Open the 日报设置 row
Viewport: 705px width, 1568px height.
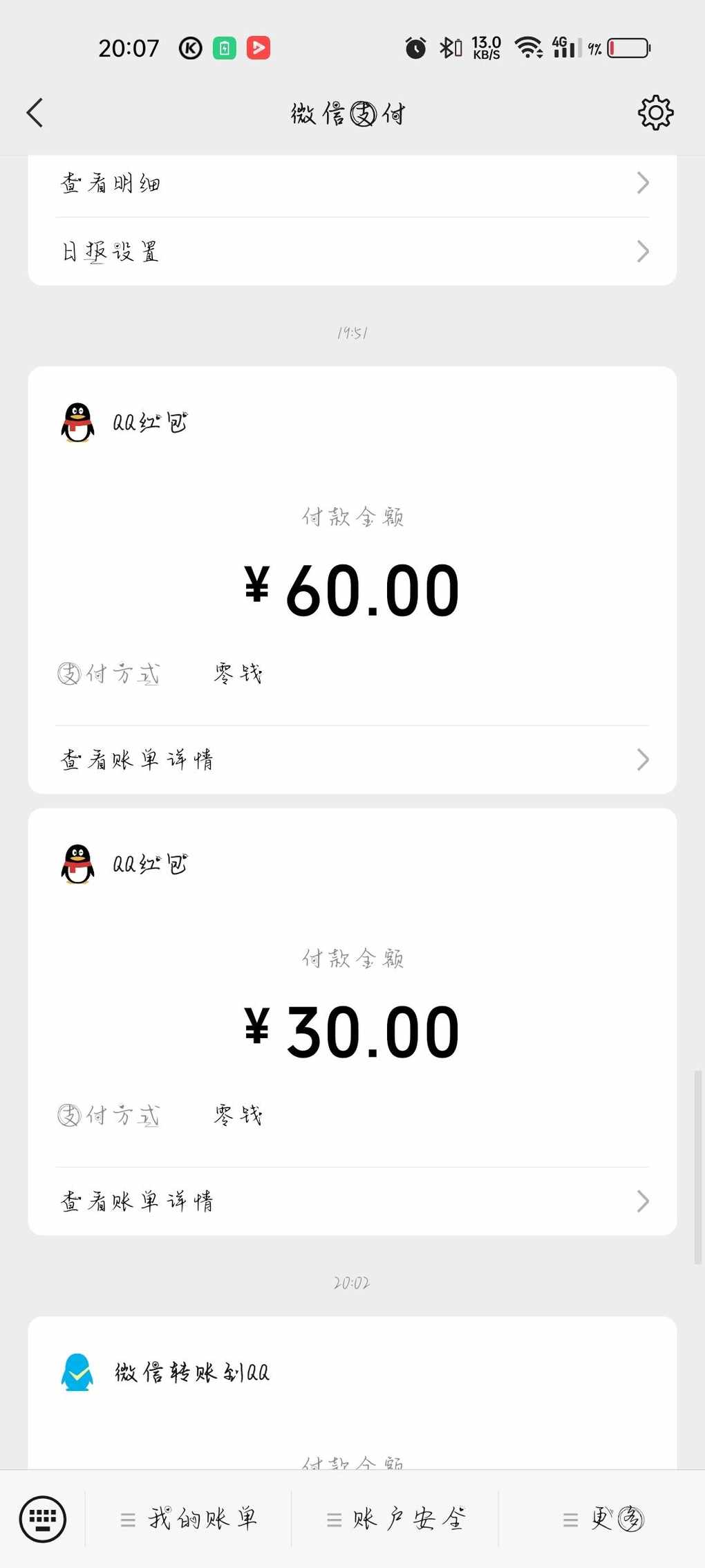tap(352, 251)
